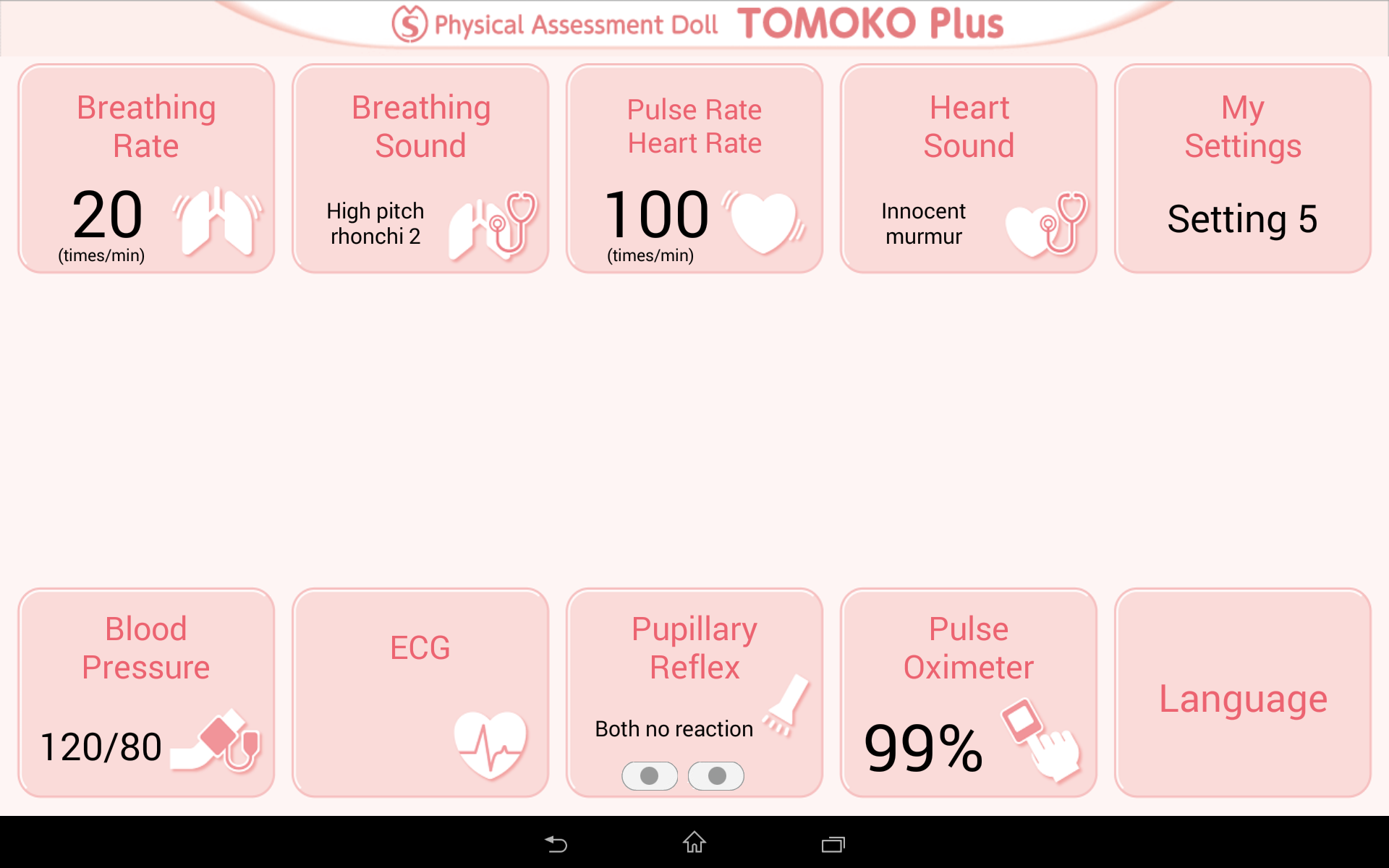This screenshot has height=868, width=1389.
Task: Go back using the system back button
Action: click(556, 843)
